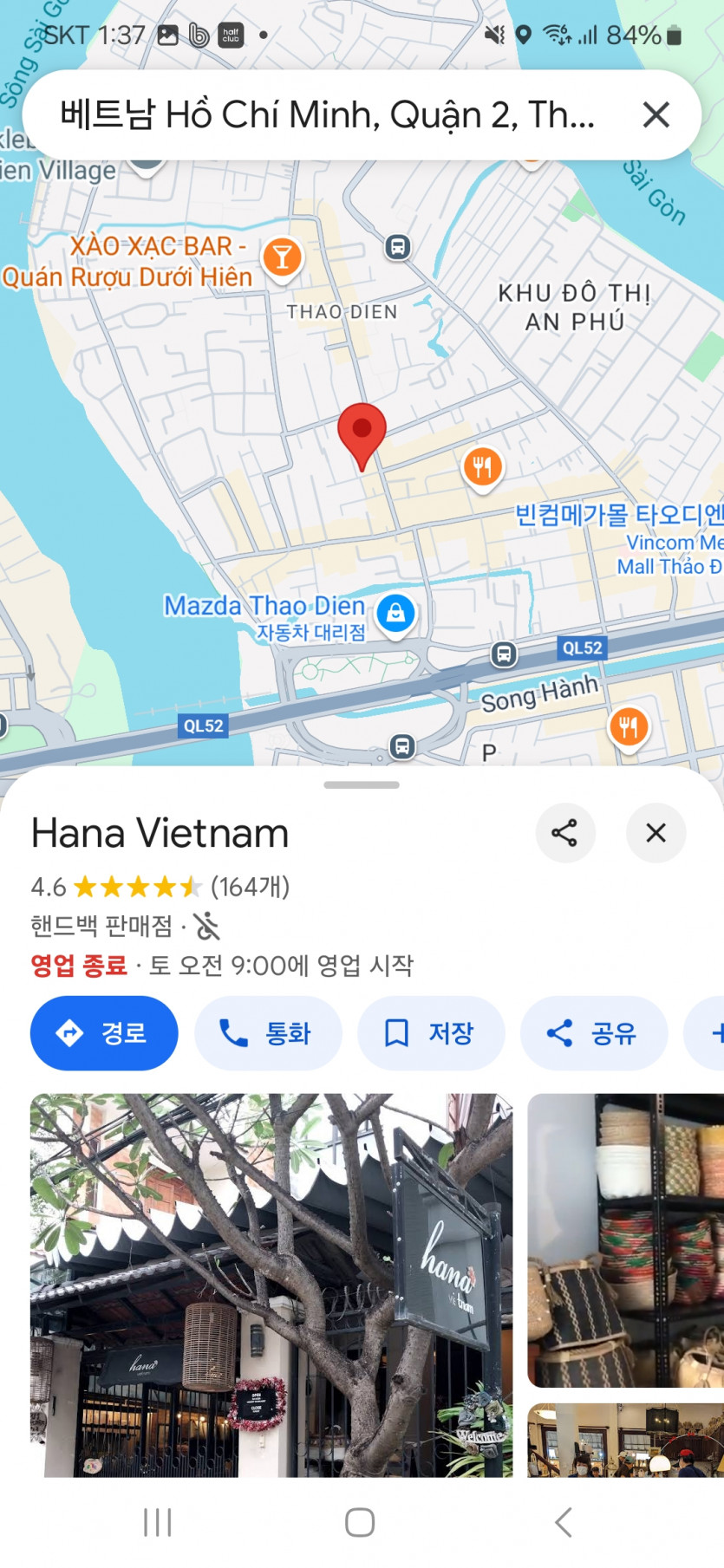The image size is (724, 1568).
Task: Tap the red Hana Vietnam location pin
Action: tap(362, 433)
